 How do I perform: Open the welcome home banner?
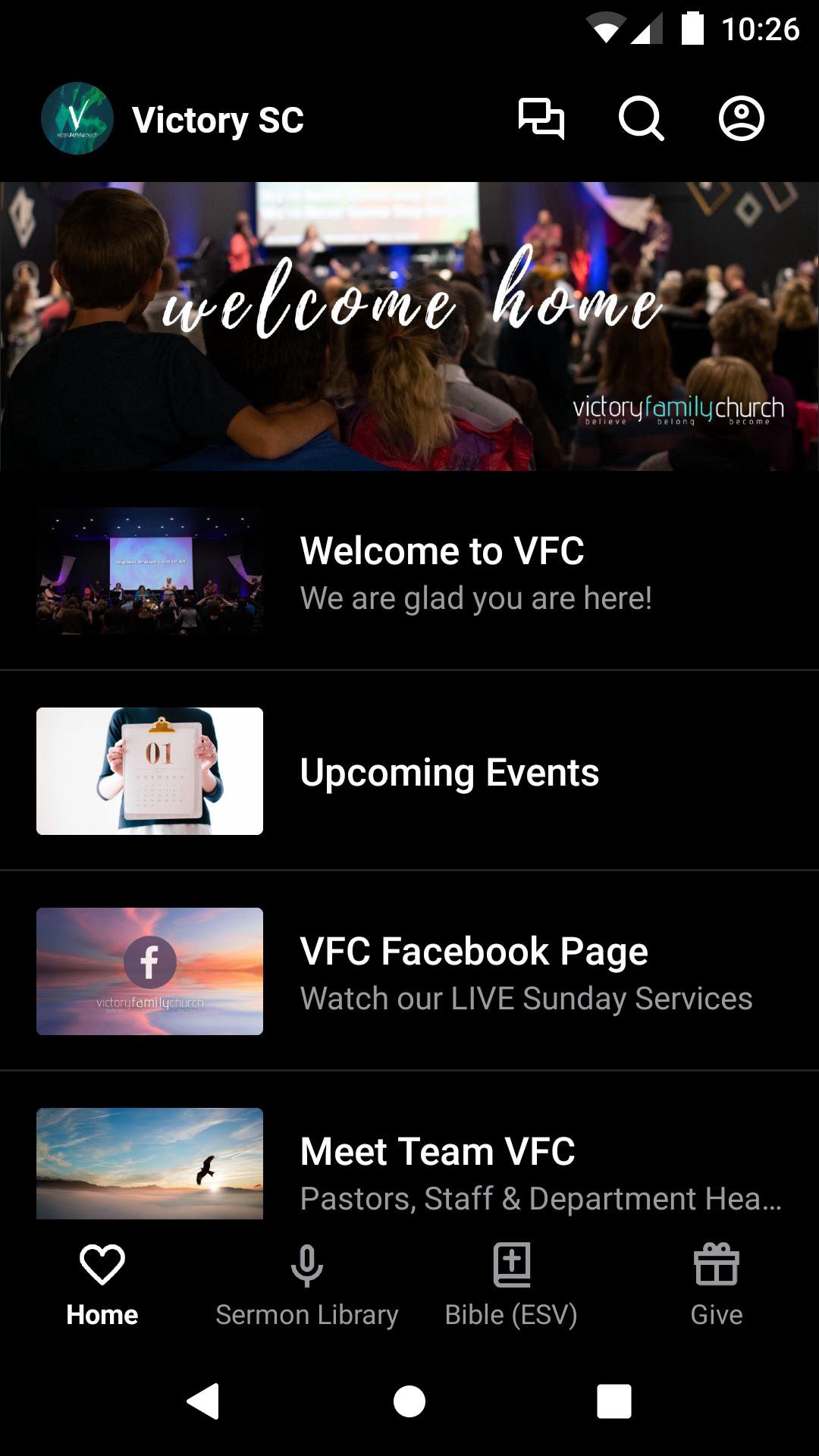[409, 326]
